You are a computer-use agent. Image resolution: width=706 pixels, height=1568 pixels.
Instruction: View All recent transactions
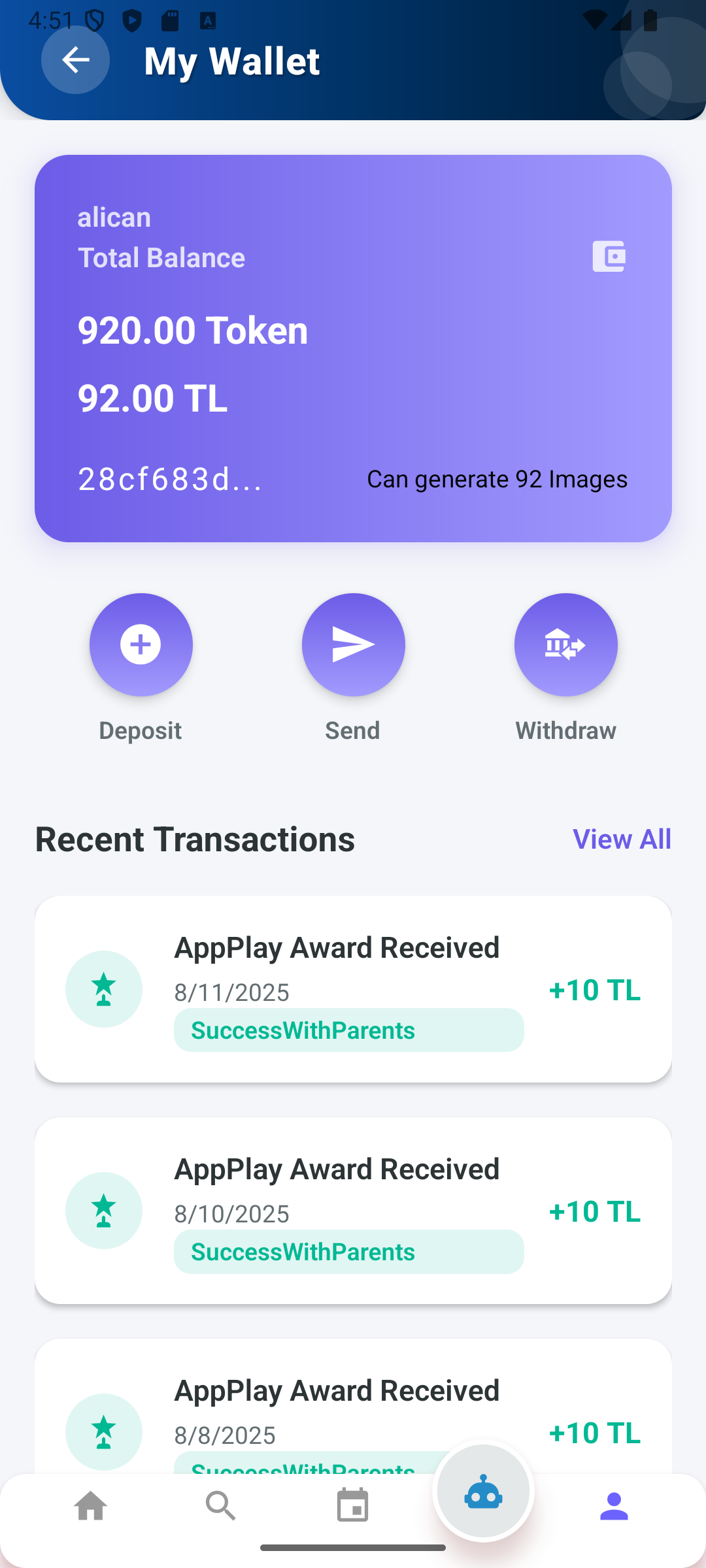click(x=621, y=839)
